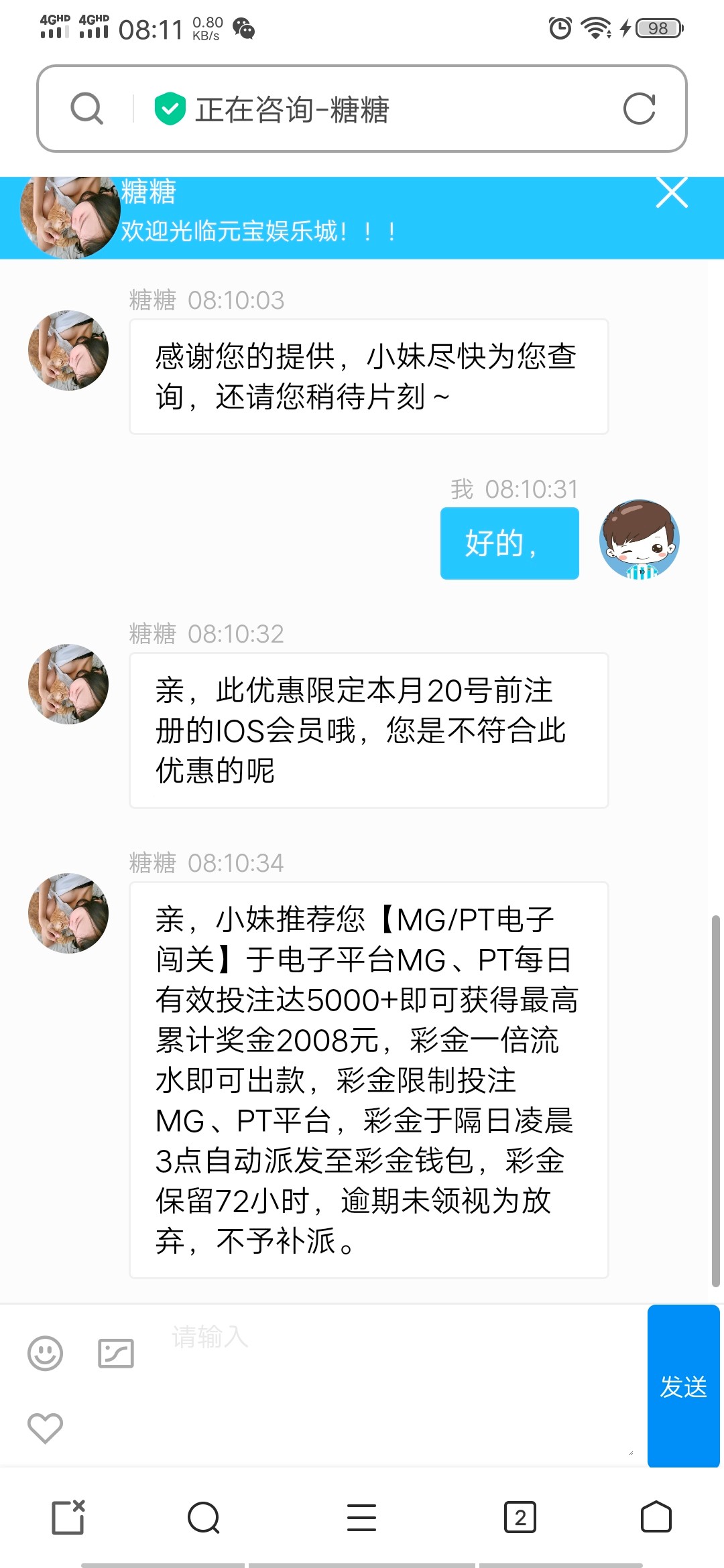Attach an image to the chat

(116, 1353)
